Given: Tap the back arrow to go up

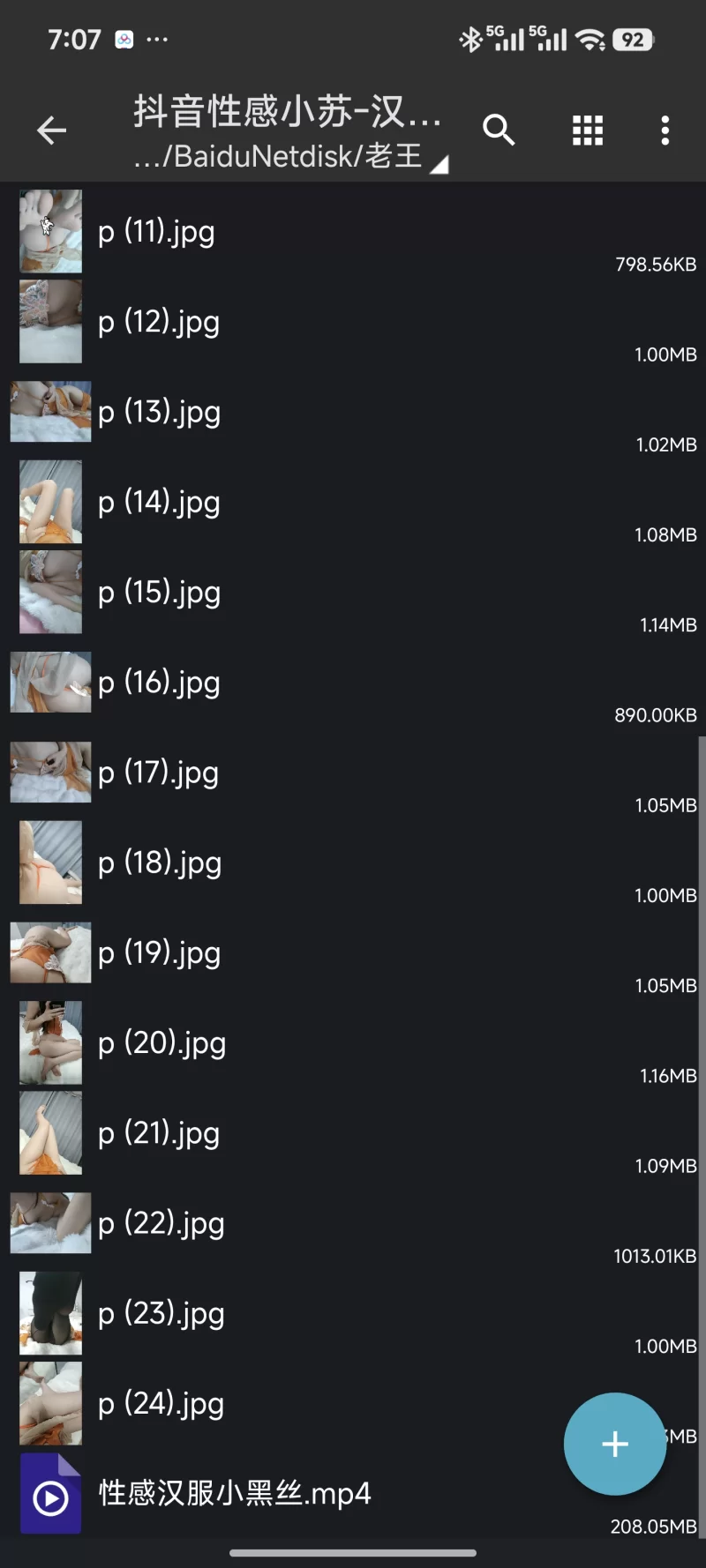Looking at the screenshot, I should click(x=51, y=130).
